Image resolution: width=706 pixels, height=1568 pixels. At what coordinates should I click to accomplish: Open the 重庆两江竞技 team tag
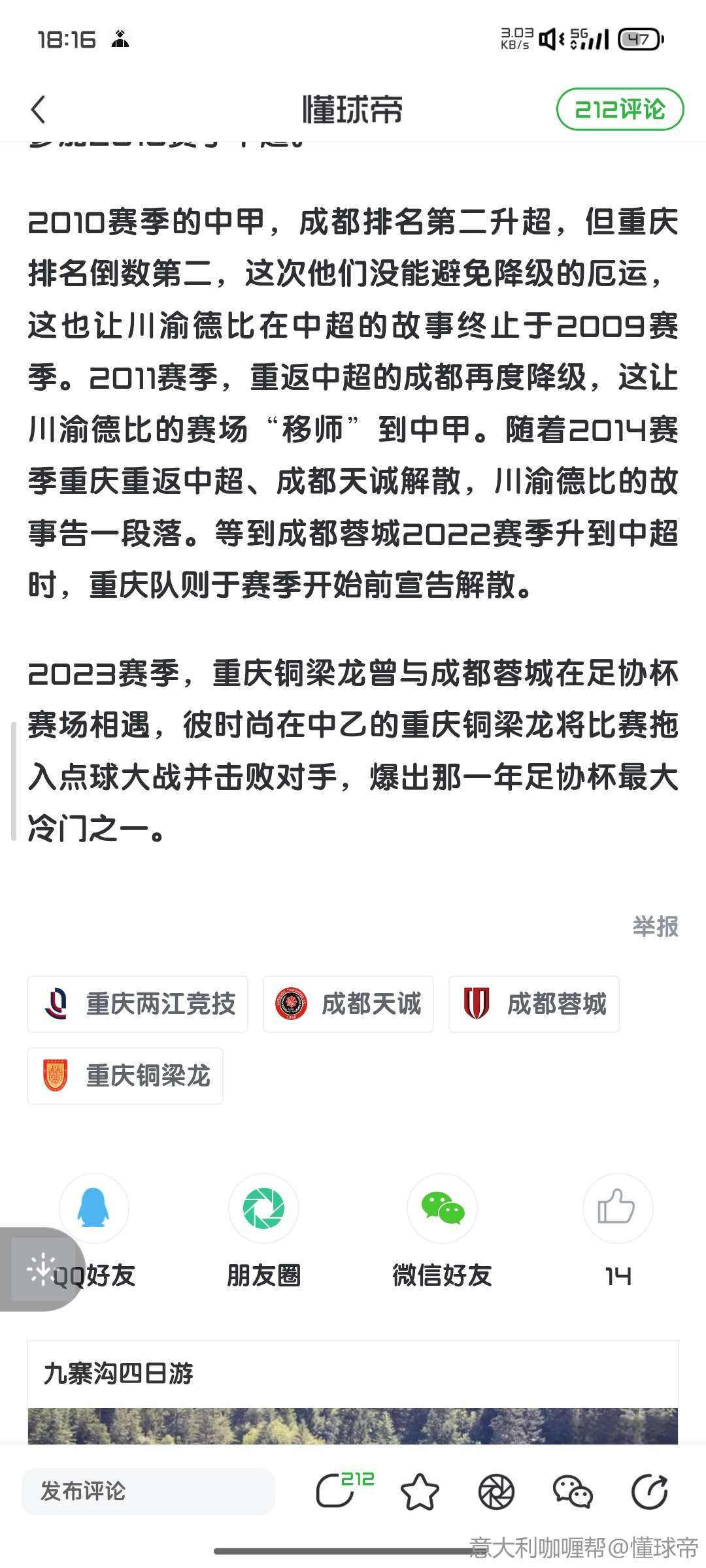pyautogui.click(x=138, y=1004)
